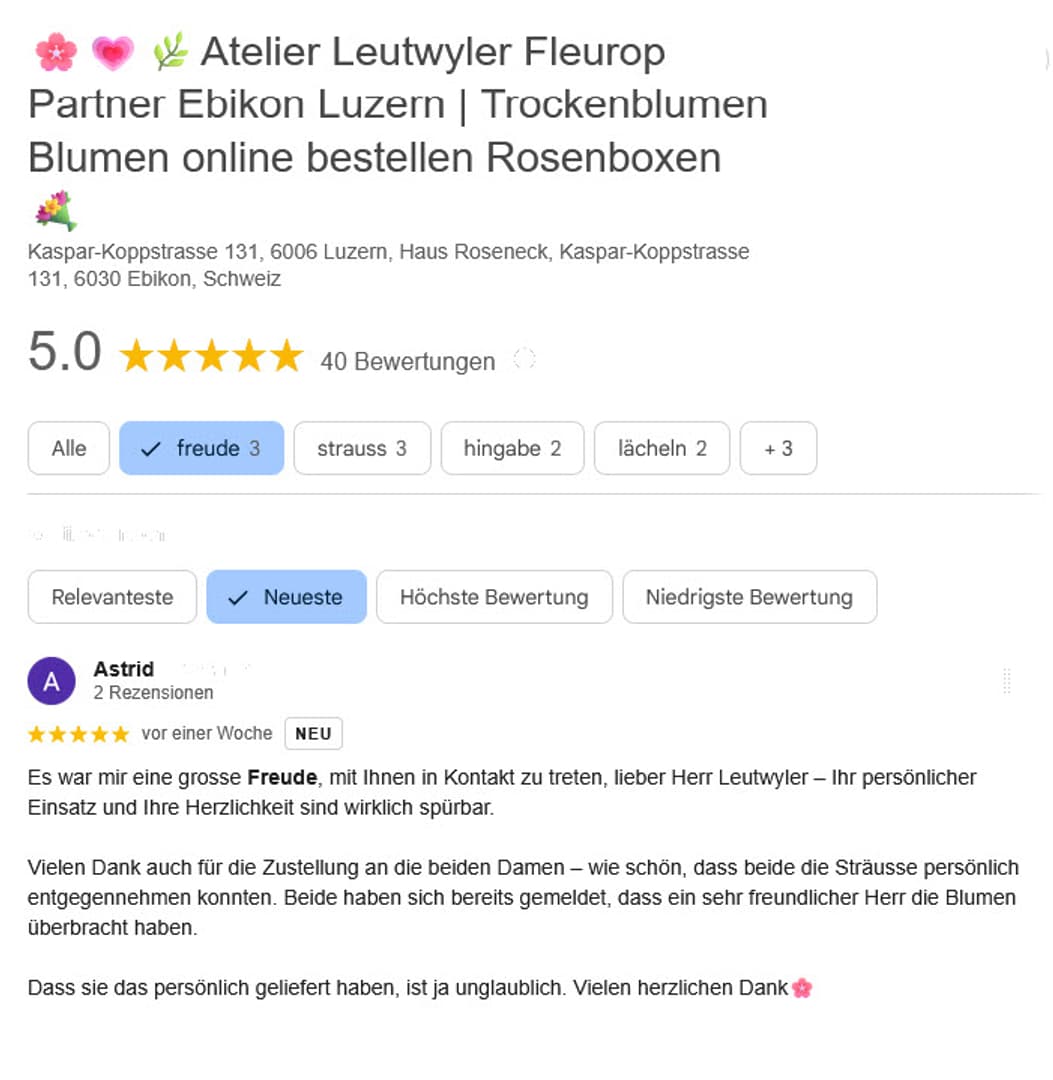Filter reviews by strauss

click(362, 448)
